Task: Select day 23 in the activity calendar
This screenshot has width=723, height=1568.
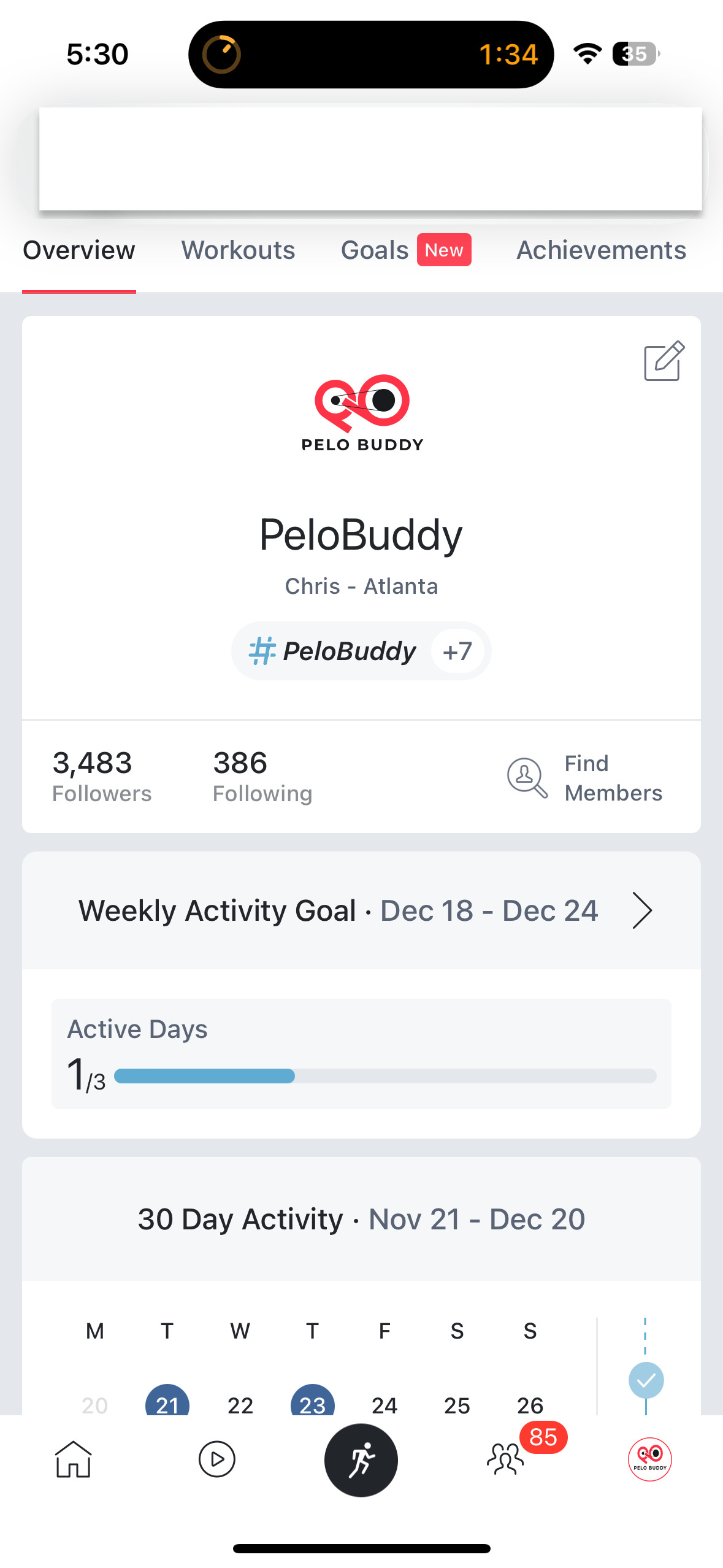Action: tap(312, 1404)
